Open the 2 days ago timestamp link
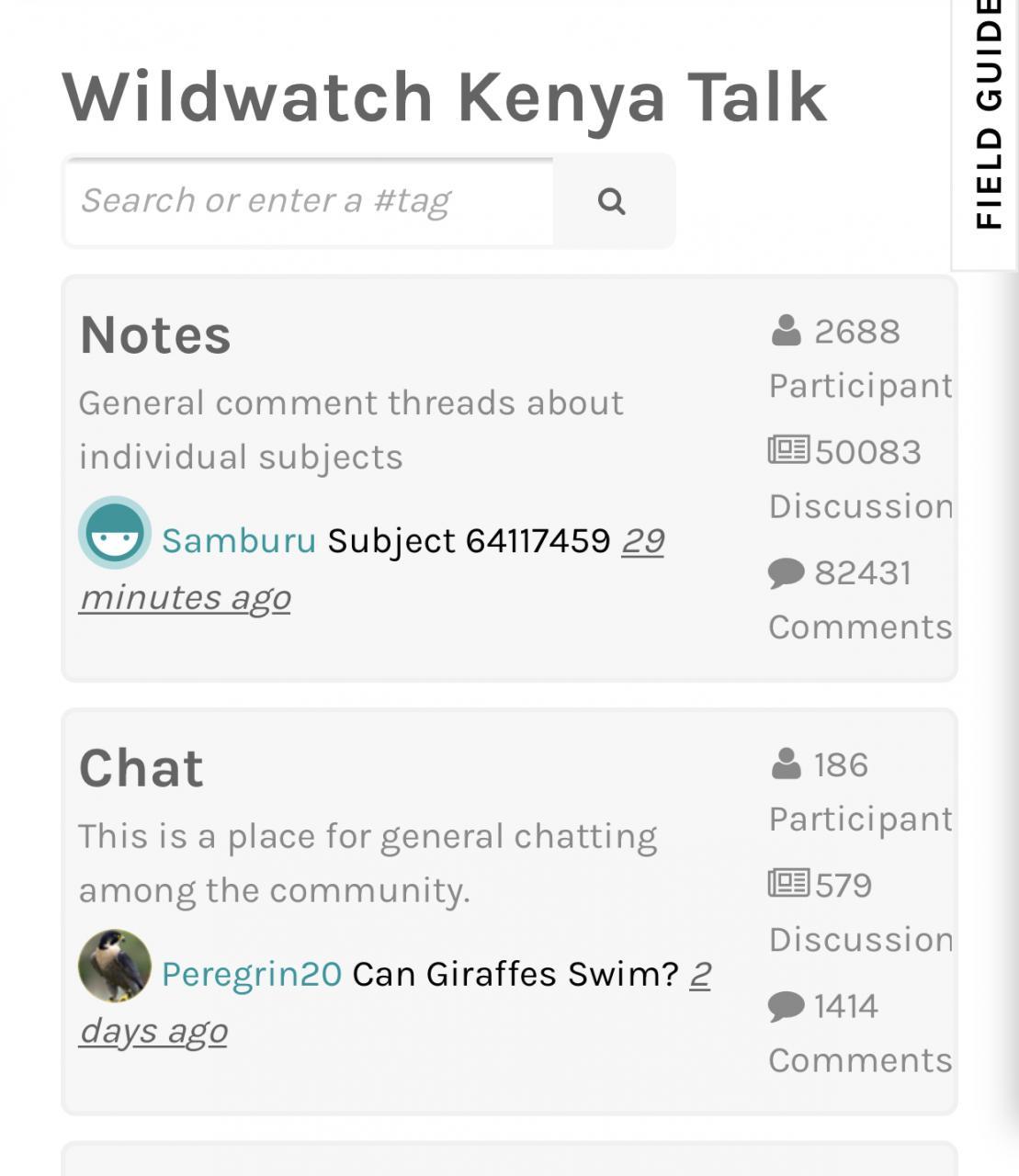Screen dimensions: 1019x1176 click(153, 1032)
